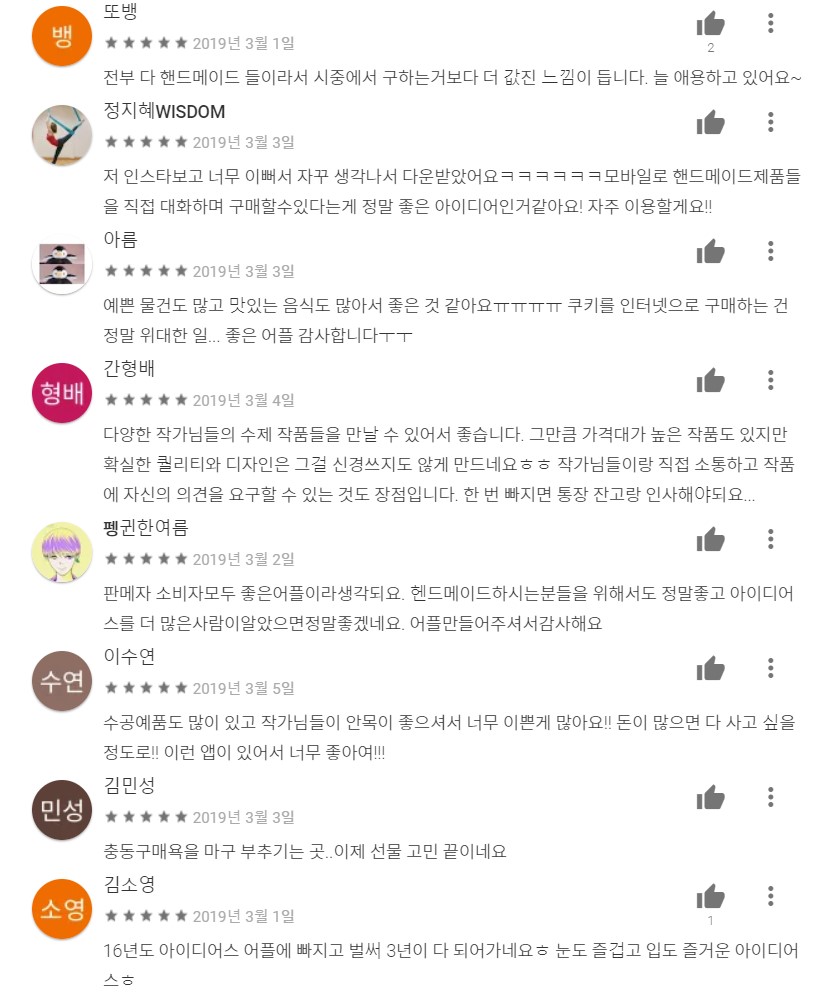Give thumbs up to 아름's review
The image size is (823, 992).
[711, 251]
